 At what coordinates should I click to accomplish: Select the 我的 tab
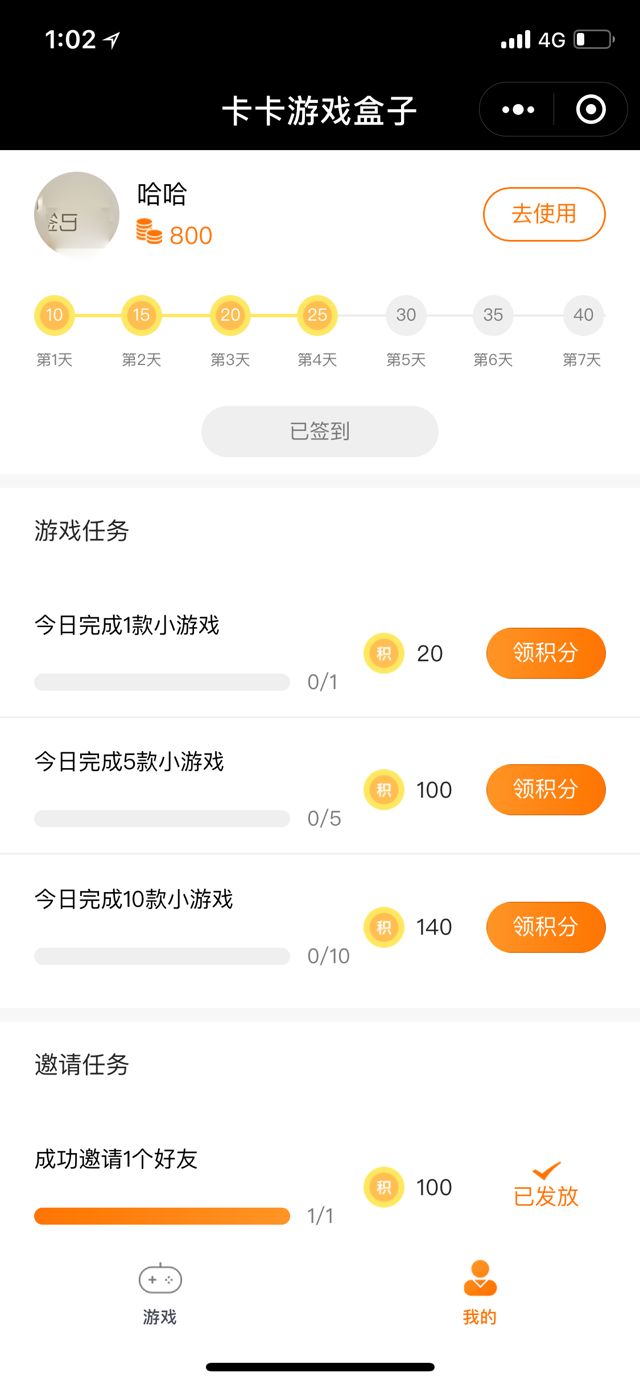point(480,1293)
